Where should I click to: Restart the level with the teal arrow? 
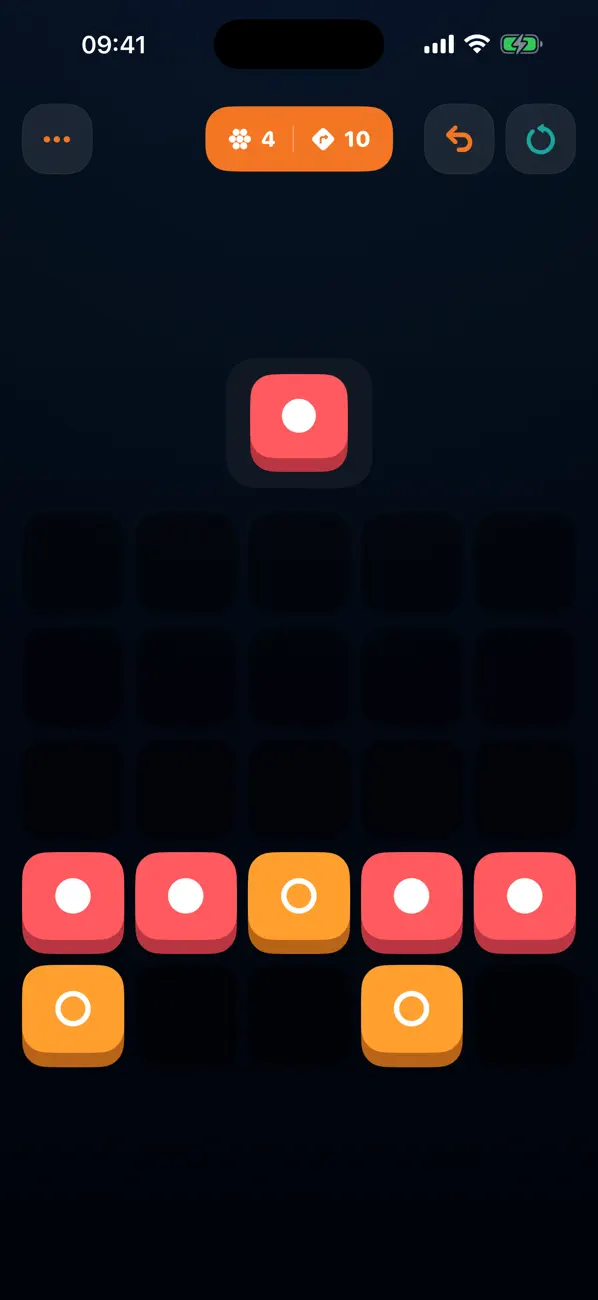540,139
